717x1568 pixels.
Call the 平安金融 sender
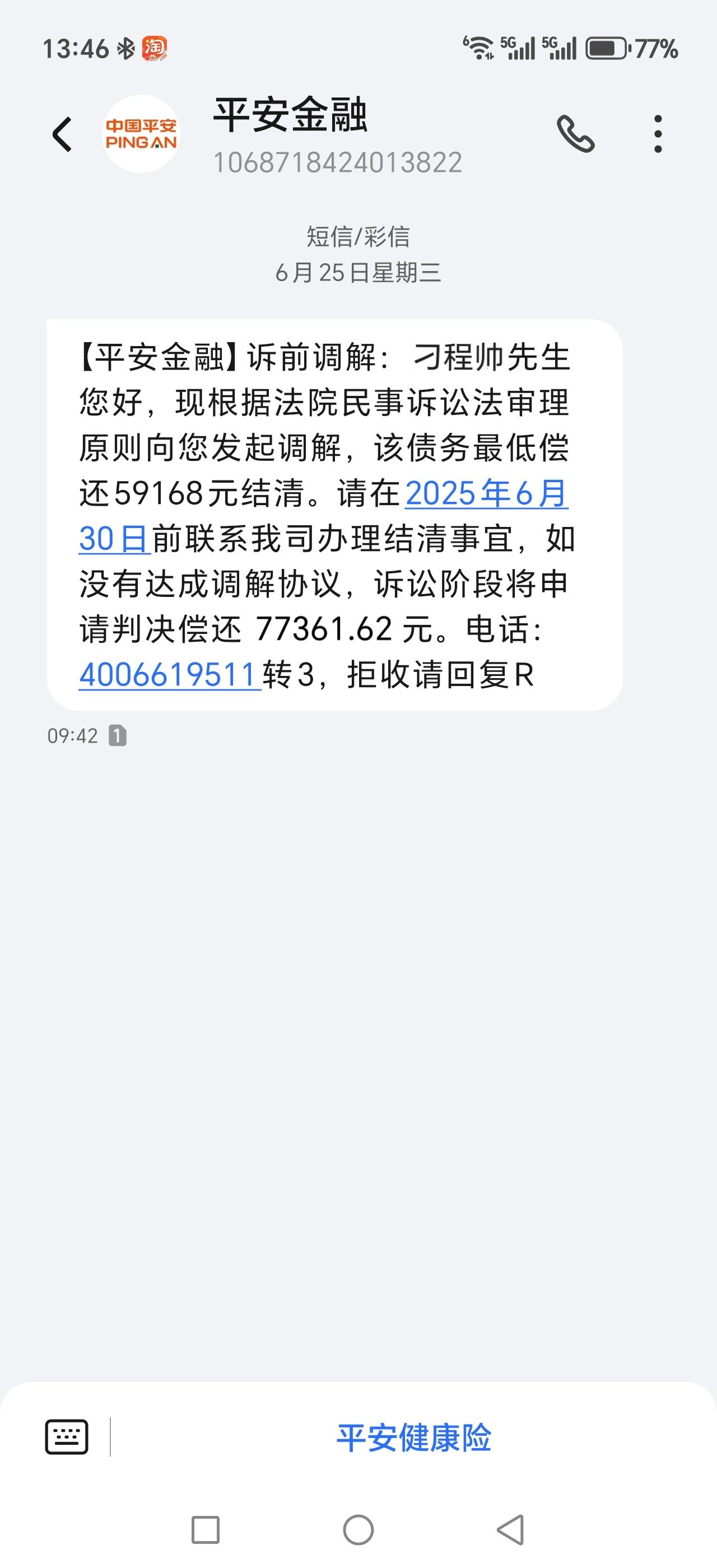click(575, 134)
